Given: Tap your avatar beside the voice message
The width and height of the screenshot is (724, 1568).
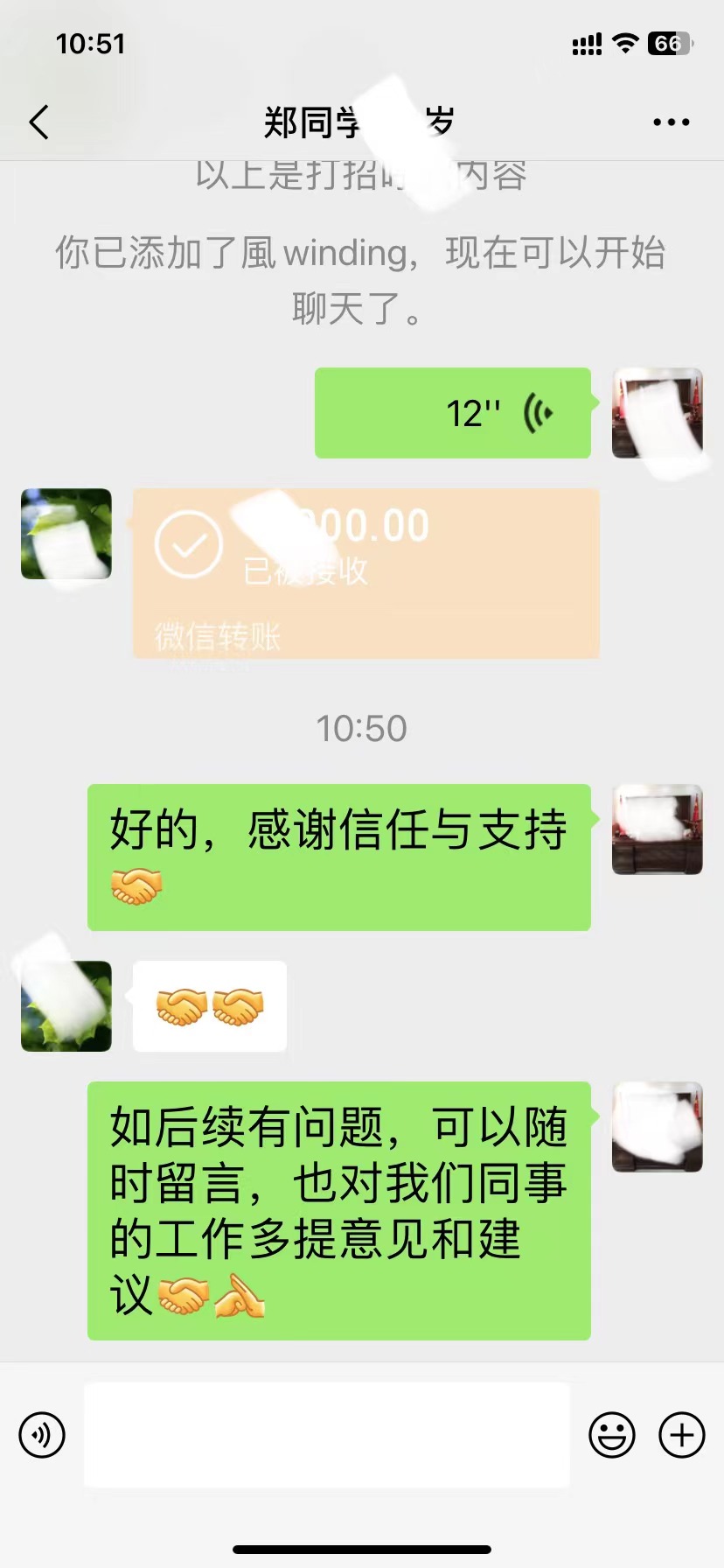Looking at the screenshot, I should click(x=657, y=411).
